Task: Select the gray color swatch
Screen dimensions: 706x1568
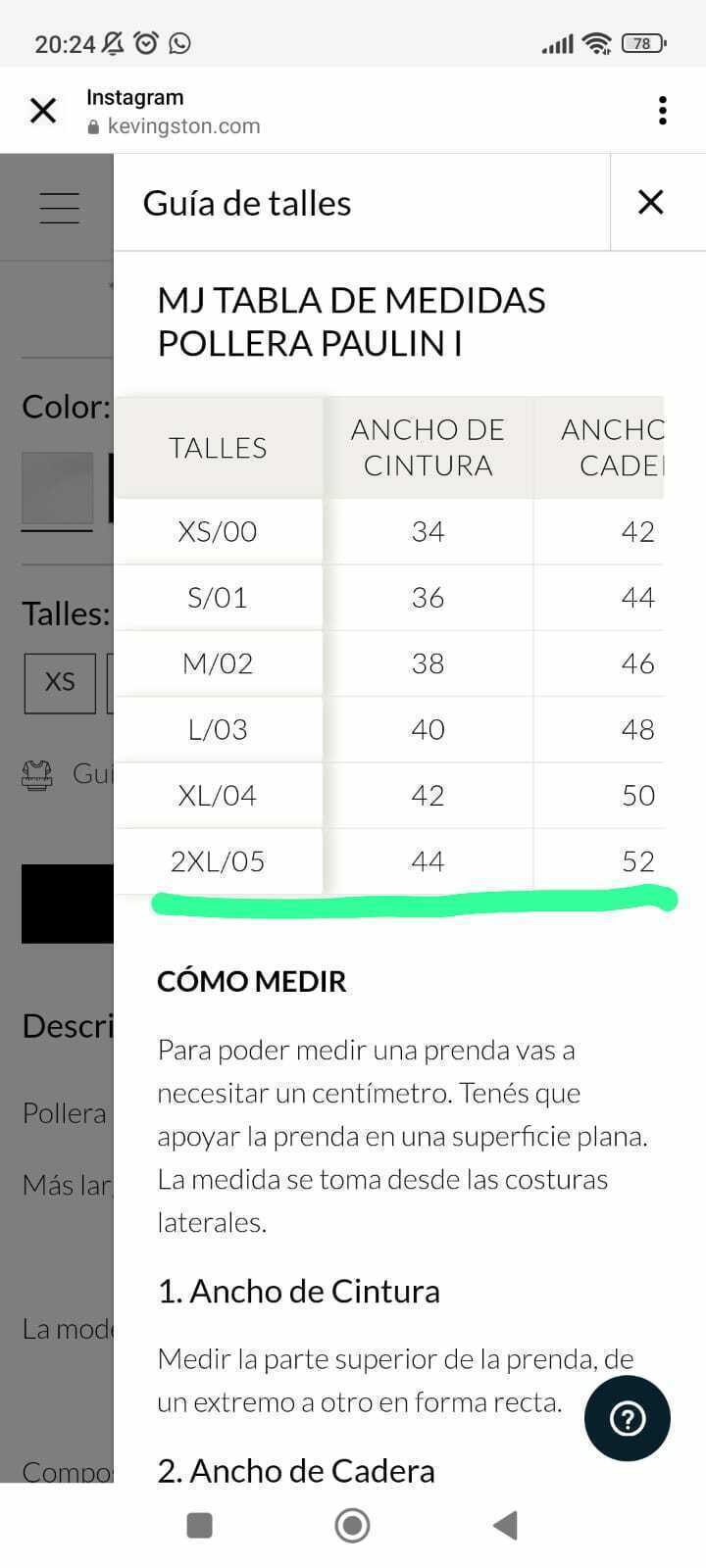Action: point(57,488)
